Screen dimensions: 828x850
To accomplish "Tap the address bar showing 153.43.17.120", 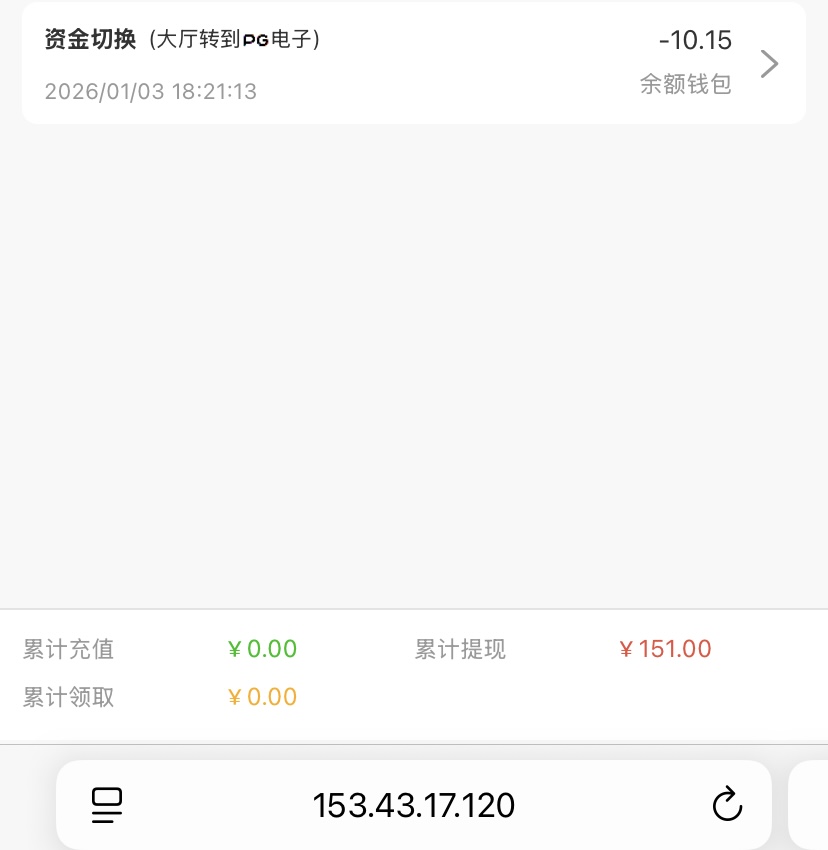I will [x=413, y=804].
